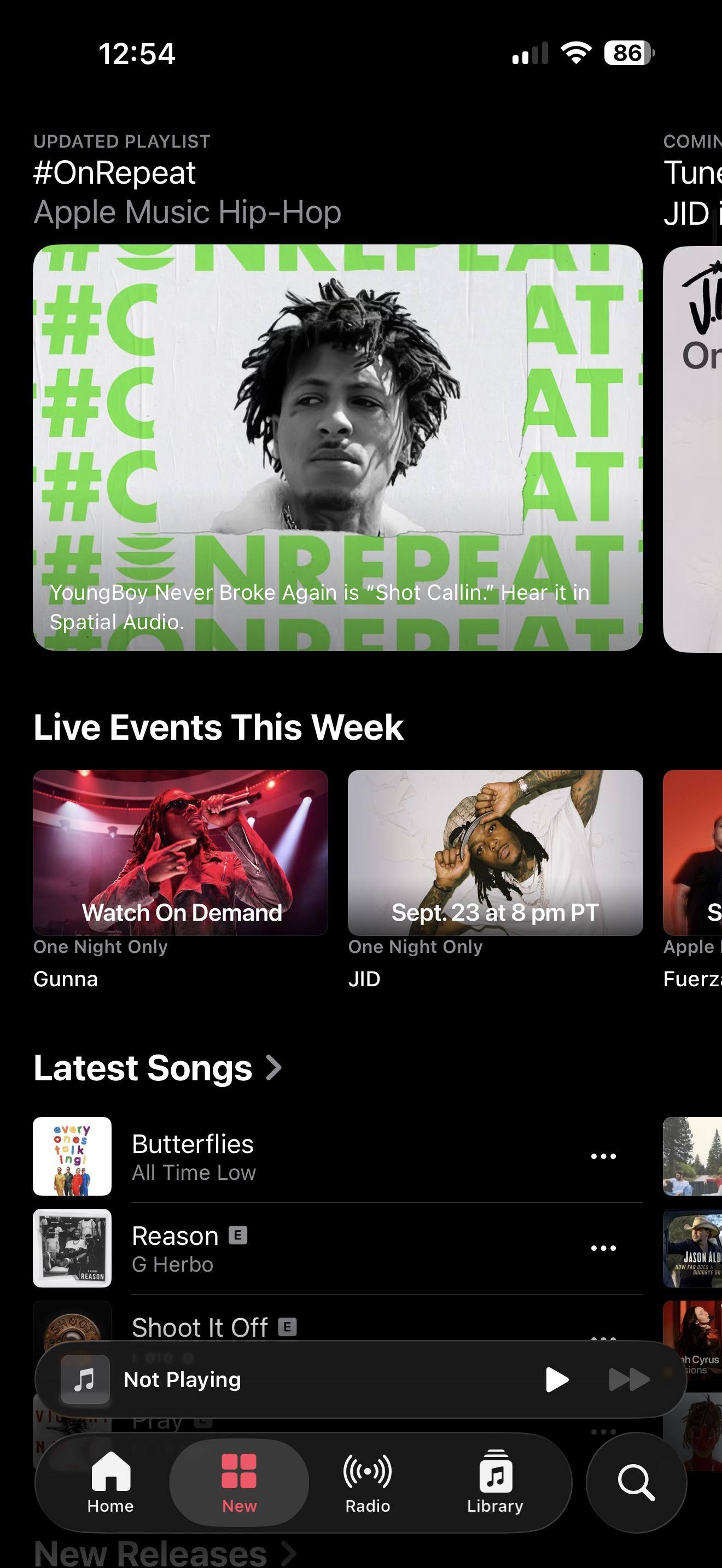Switch to the Home tab

[x=110, y=1482]
